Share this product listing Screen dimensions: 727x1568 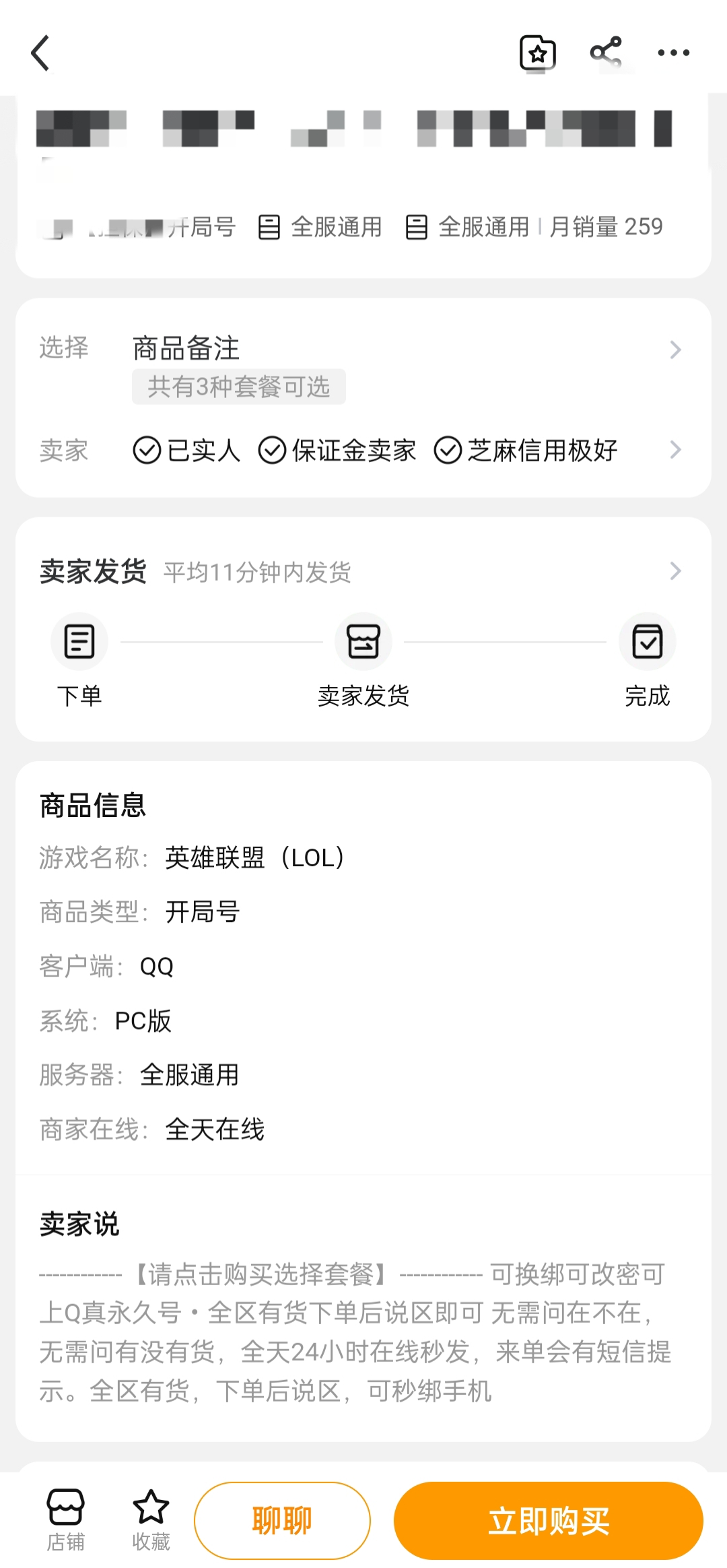tap(606, 53)
